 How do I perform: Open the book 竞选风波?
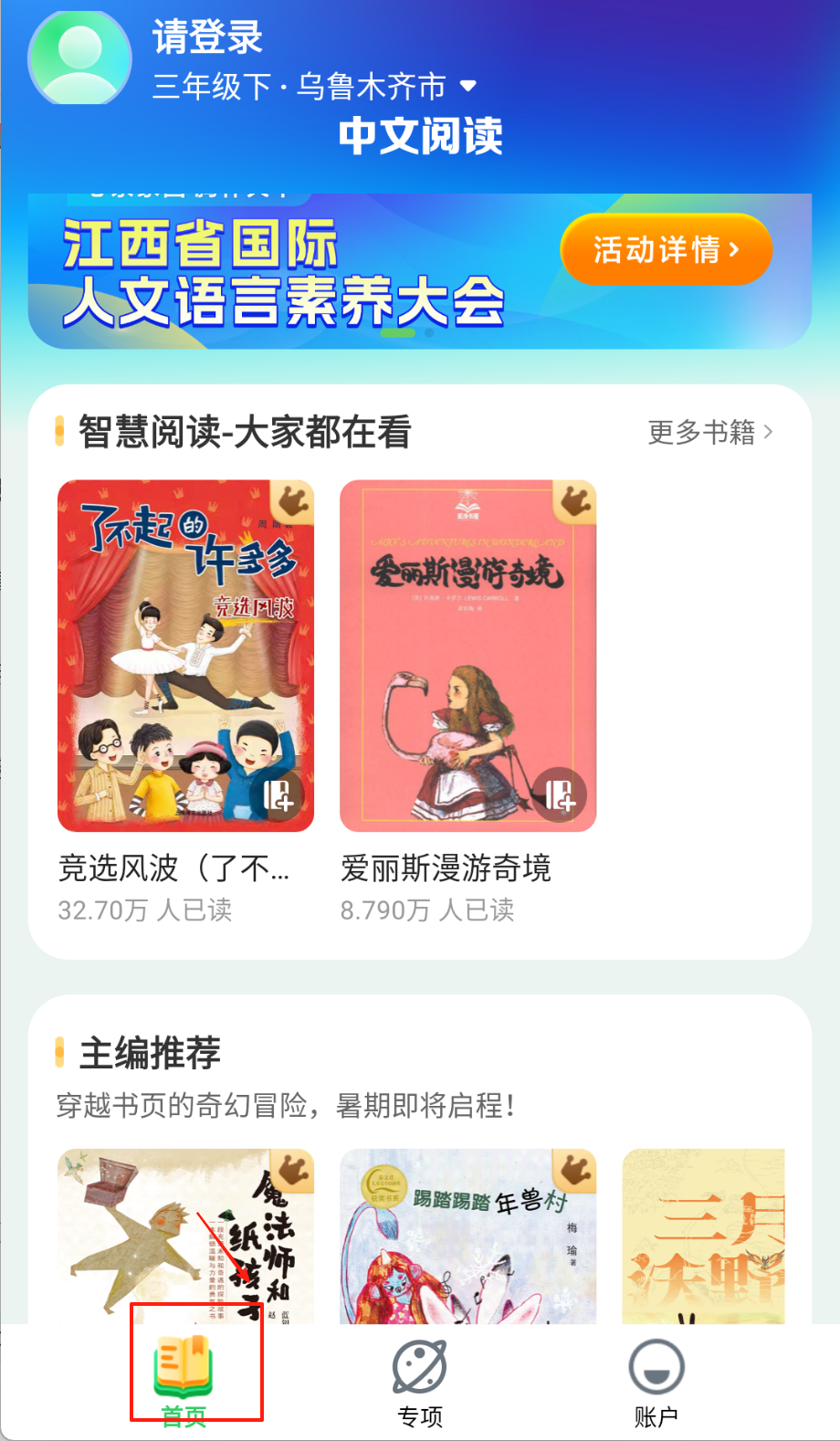click(x=185, y=655)
